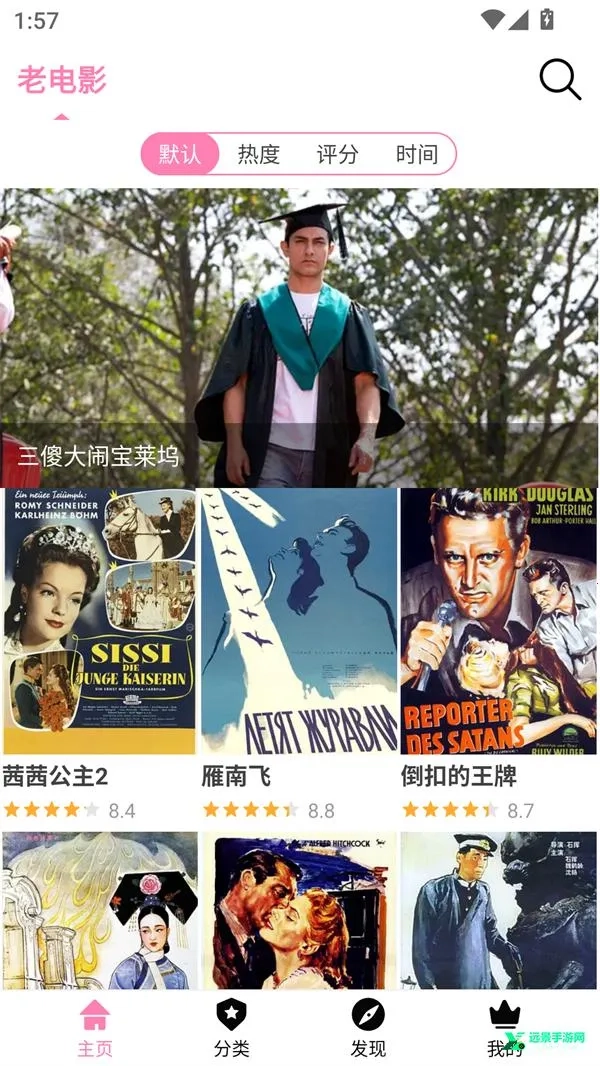Screen dimensions: 600x1066
Task: Go to the 分类 tab
Action: (231, 1027)
